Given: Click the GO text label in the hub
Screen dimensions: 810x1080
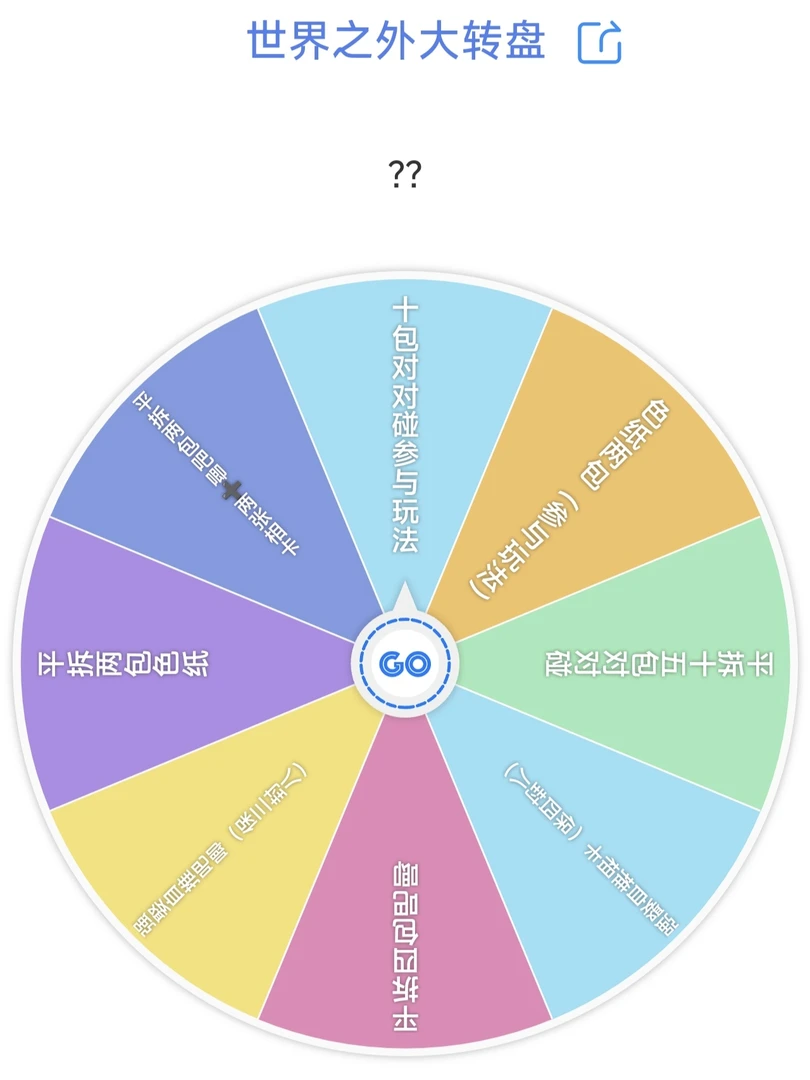Looking at the screenshot, I should pos(405,662).
